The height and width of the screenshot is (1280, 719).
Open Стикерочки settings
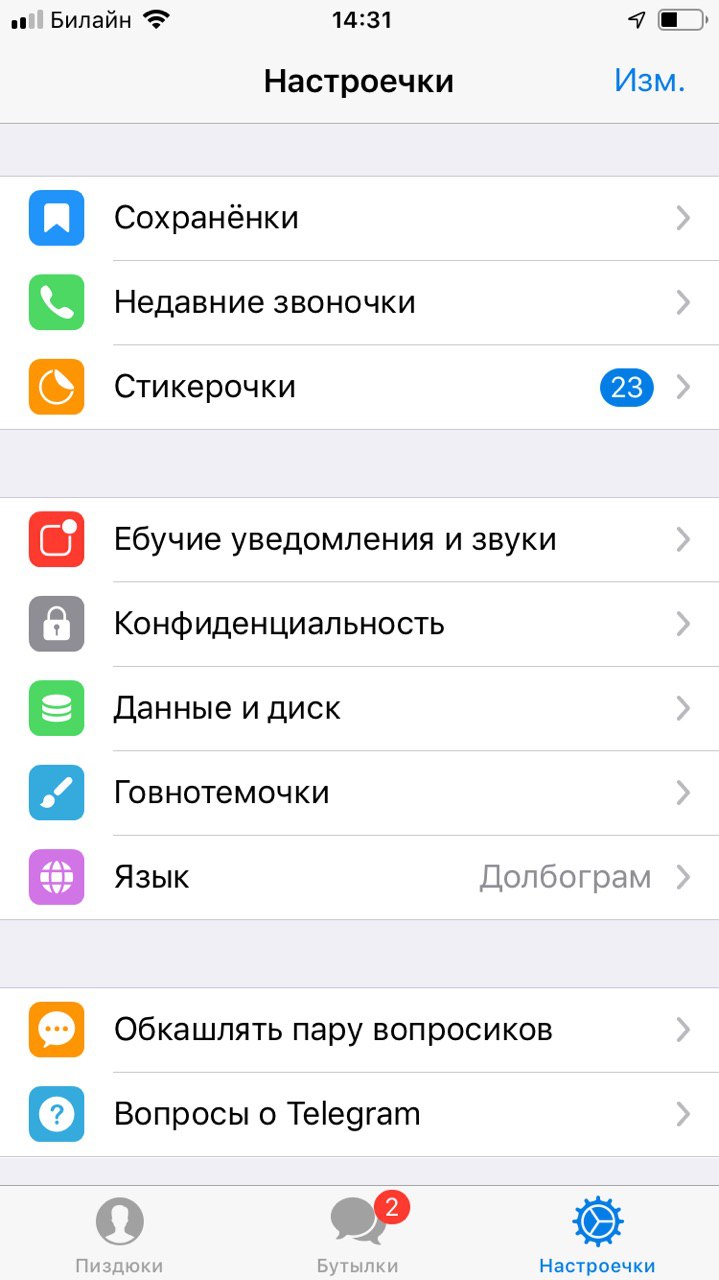pyautogui.click(x=360, y=386)
